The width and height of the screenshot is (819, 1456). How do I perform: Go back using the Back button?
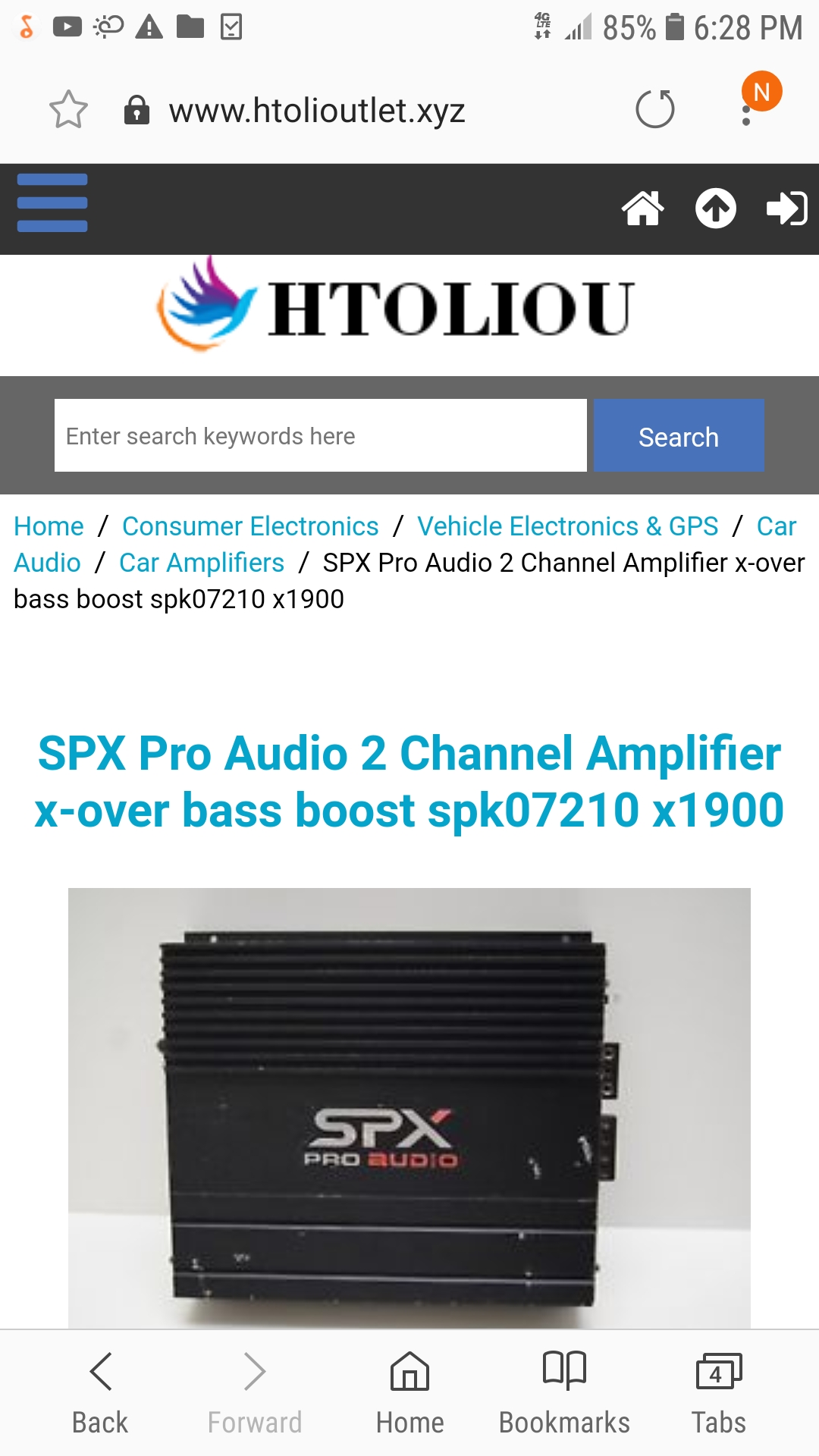(100, 1393)
